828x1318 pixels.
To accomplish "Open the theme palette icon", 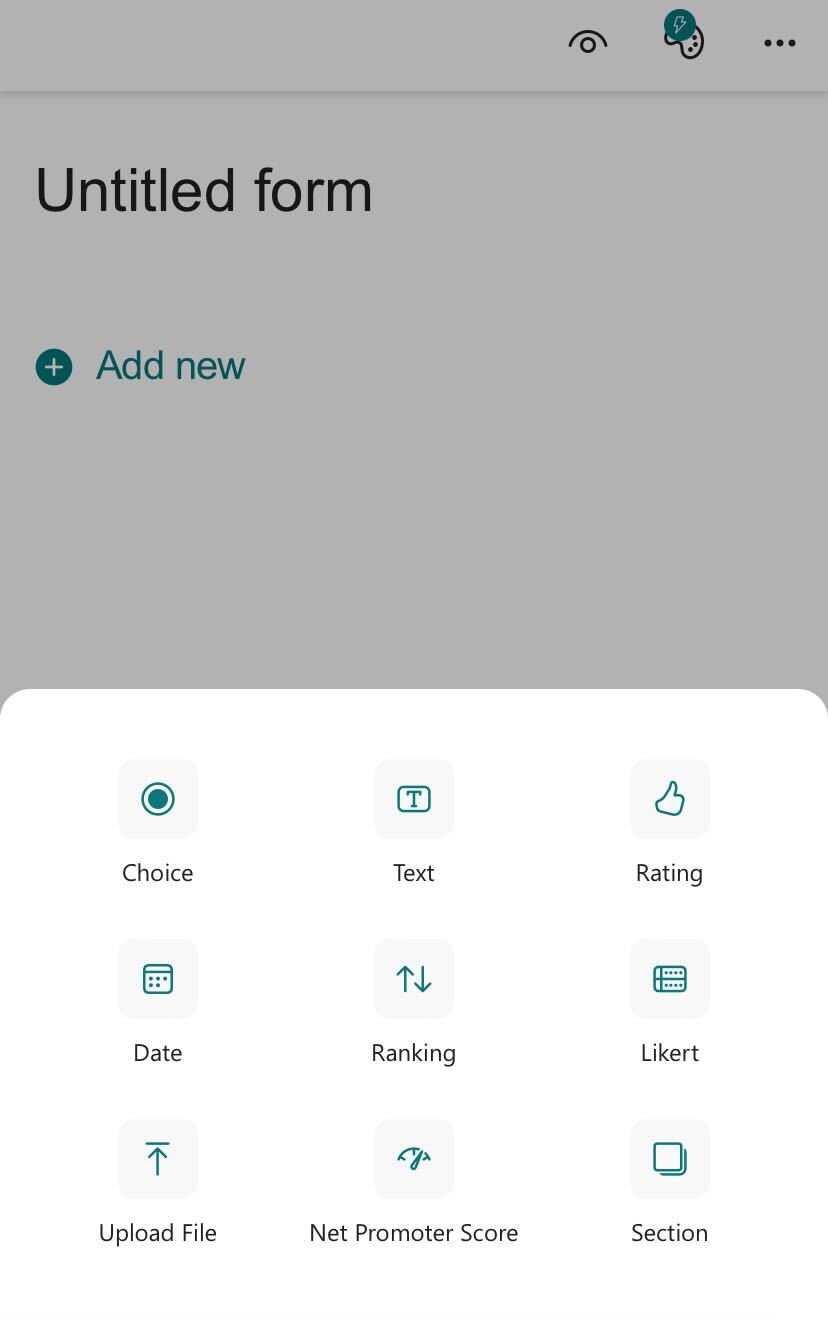I will point(685,41).
